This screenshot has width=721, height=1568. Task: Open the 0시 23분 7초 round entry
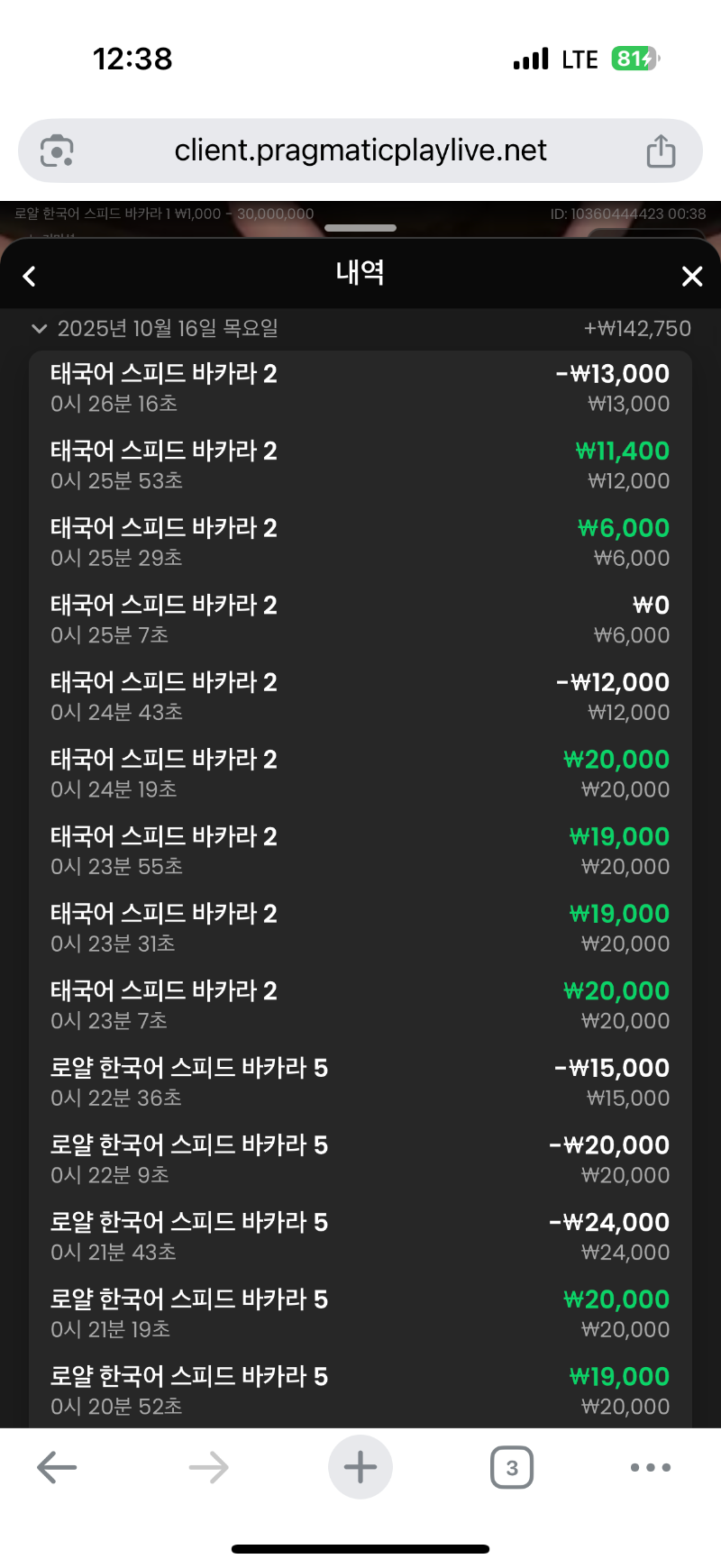click(x=360, y=1006)
